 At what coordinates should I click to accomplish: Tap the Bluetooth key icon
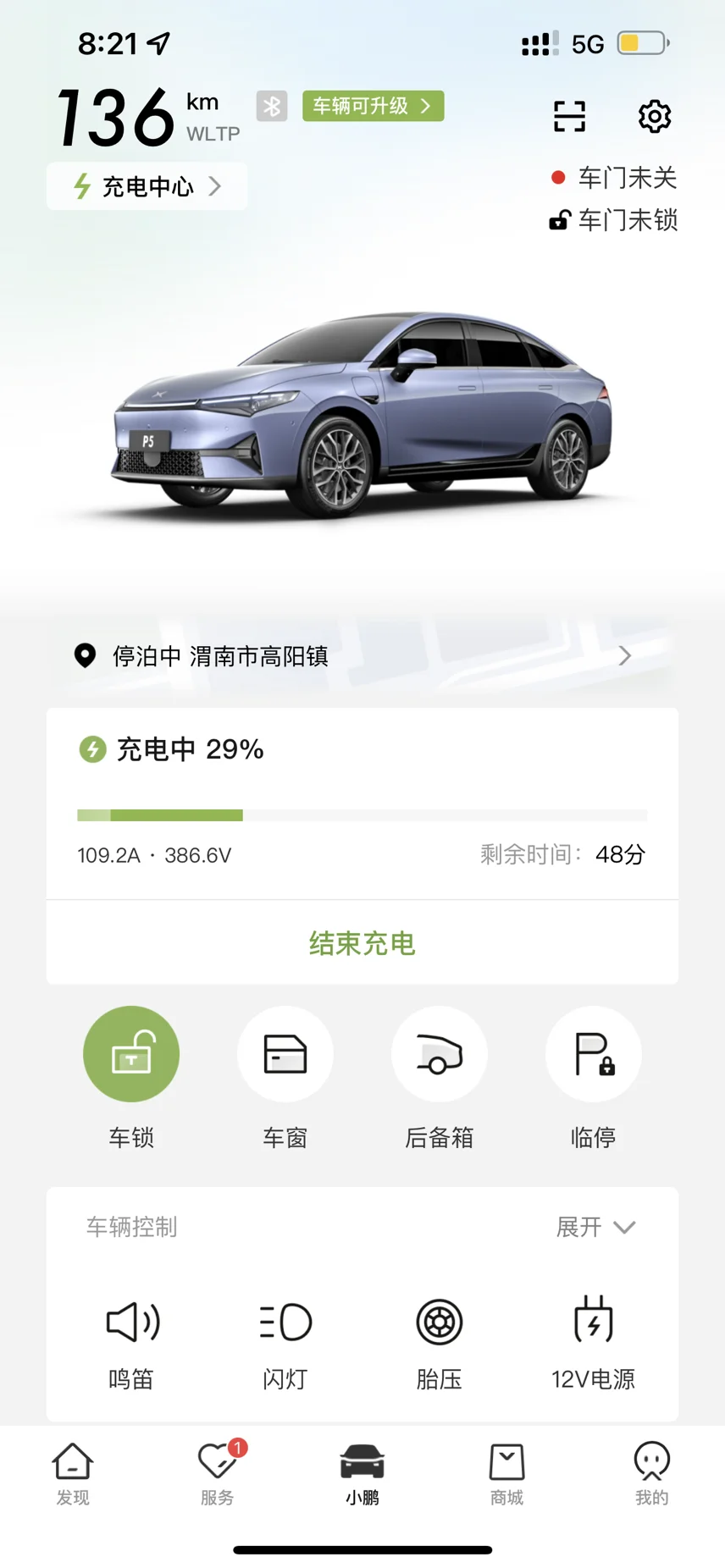[x=272, y=106]
